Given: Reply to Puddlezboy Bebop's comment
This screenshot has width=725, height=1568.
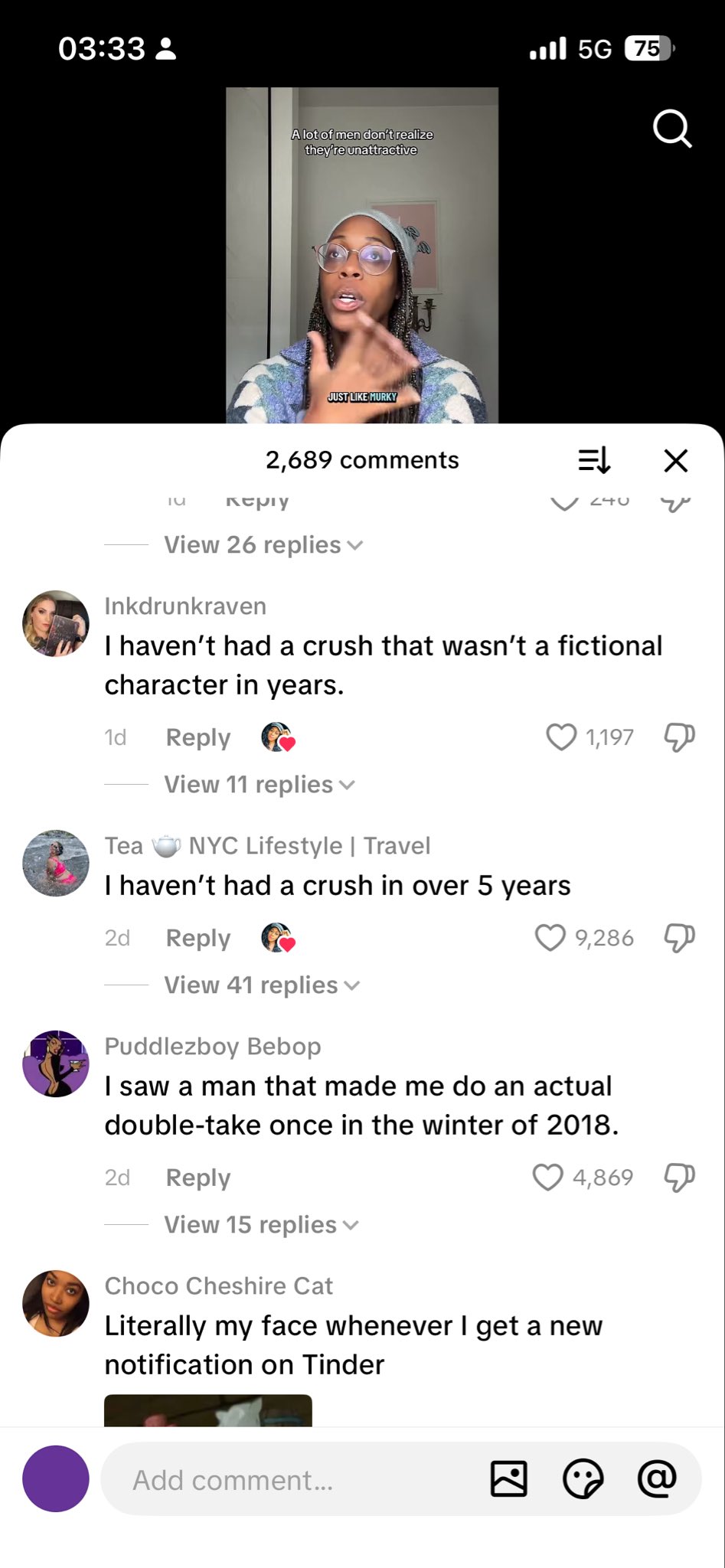Looking at the screenshot, I should [x=198, y=1178].
